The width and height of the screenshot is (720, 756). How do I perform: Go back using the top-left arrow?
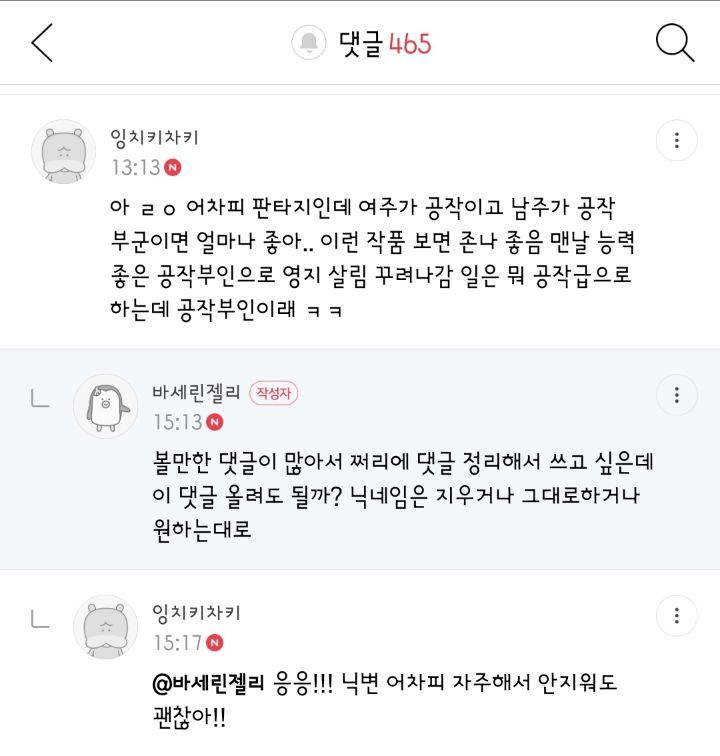click(x=42, y=43)
